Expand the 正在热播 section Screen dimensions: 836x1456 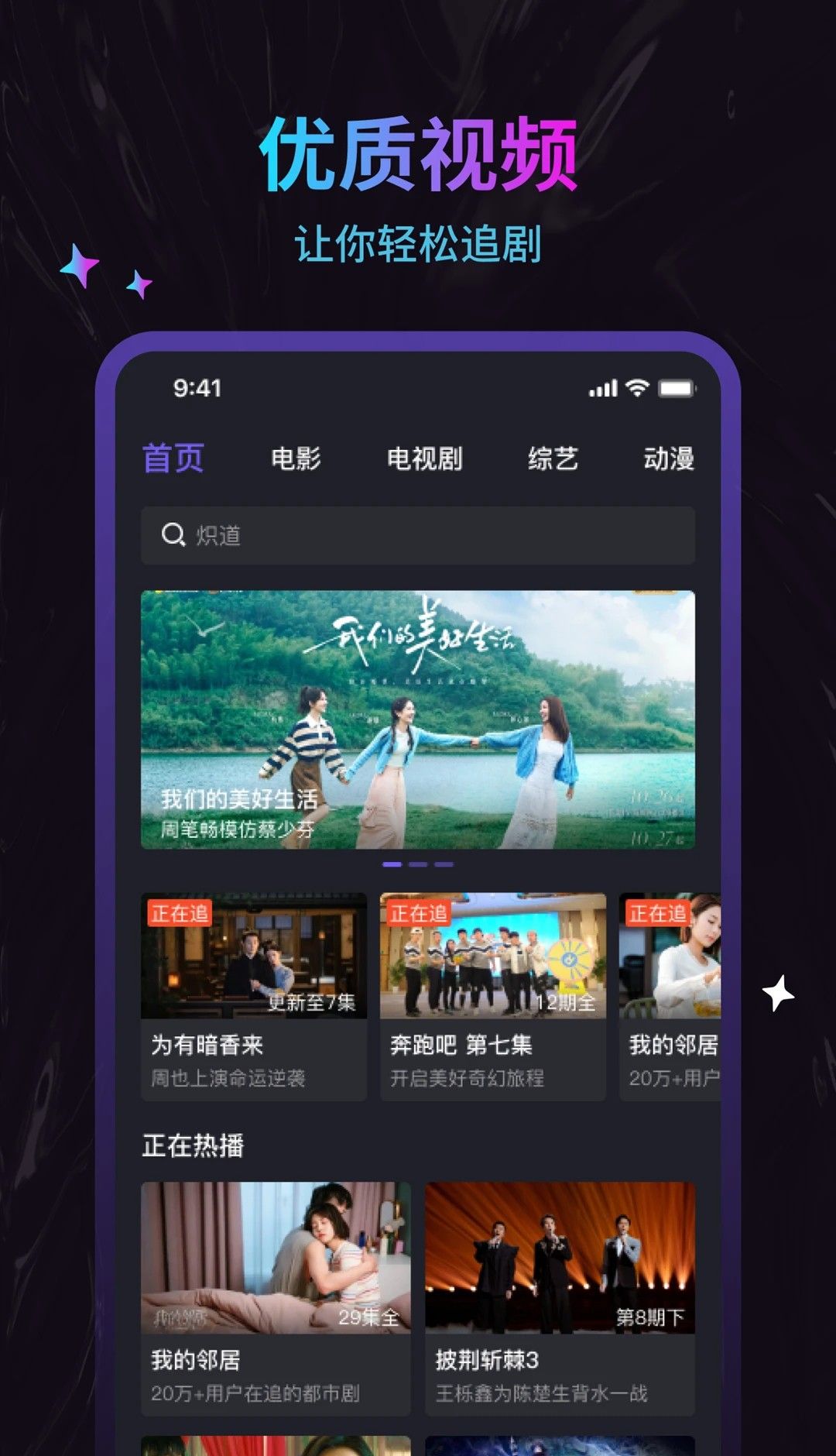point(192,1147)
